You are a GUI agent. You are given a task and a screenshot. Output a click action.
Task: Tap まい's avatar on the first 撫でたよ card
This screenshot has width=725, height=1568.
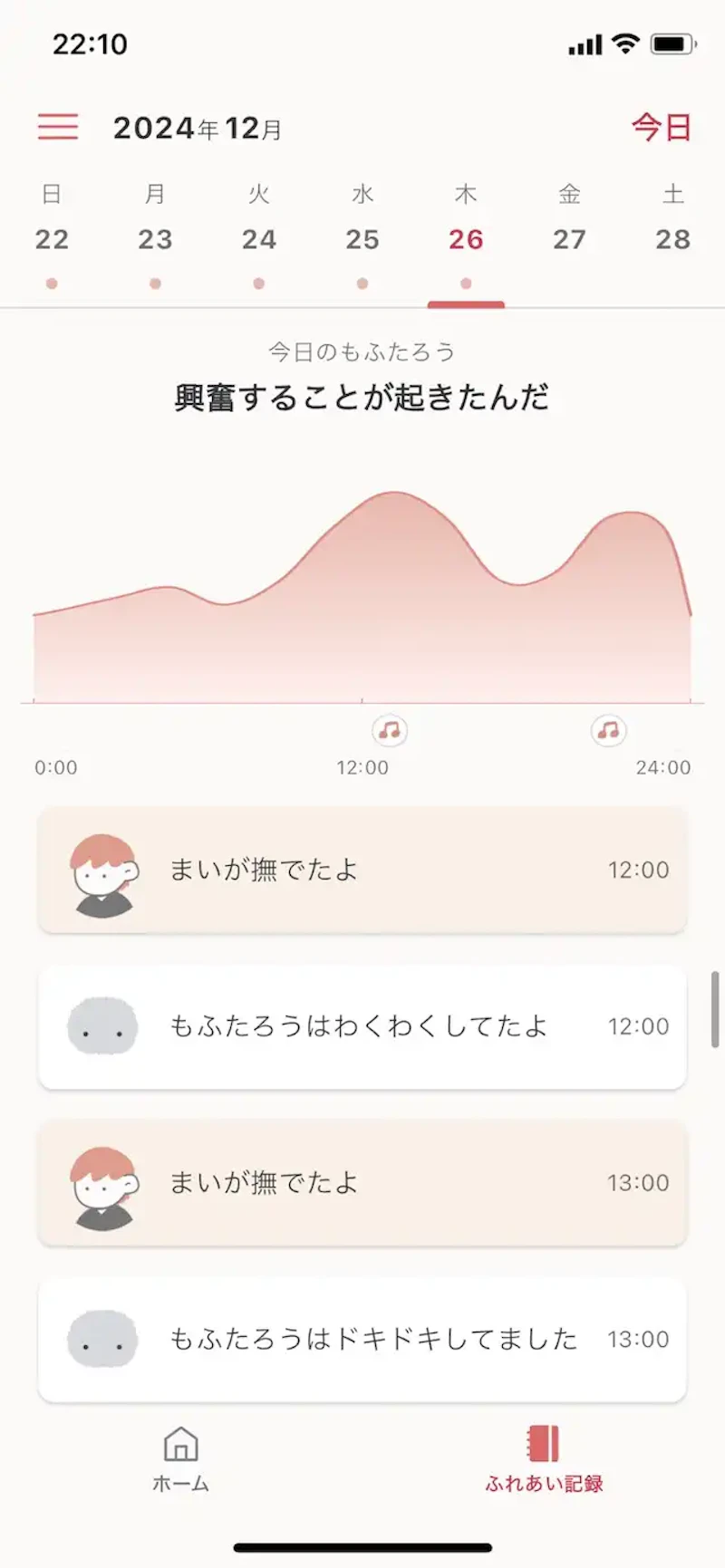pyautogui.click(x=101, y=870)
